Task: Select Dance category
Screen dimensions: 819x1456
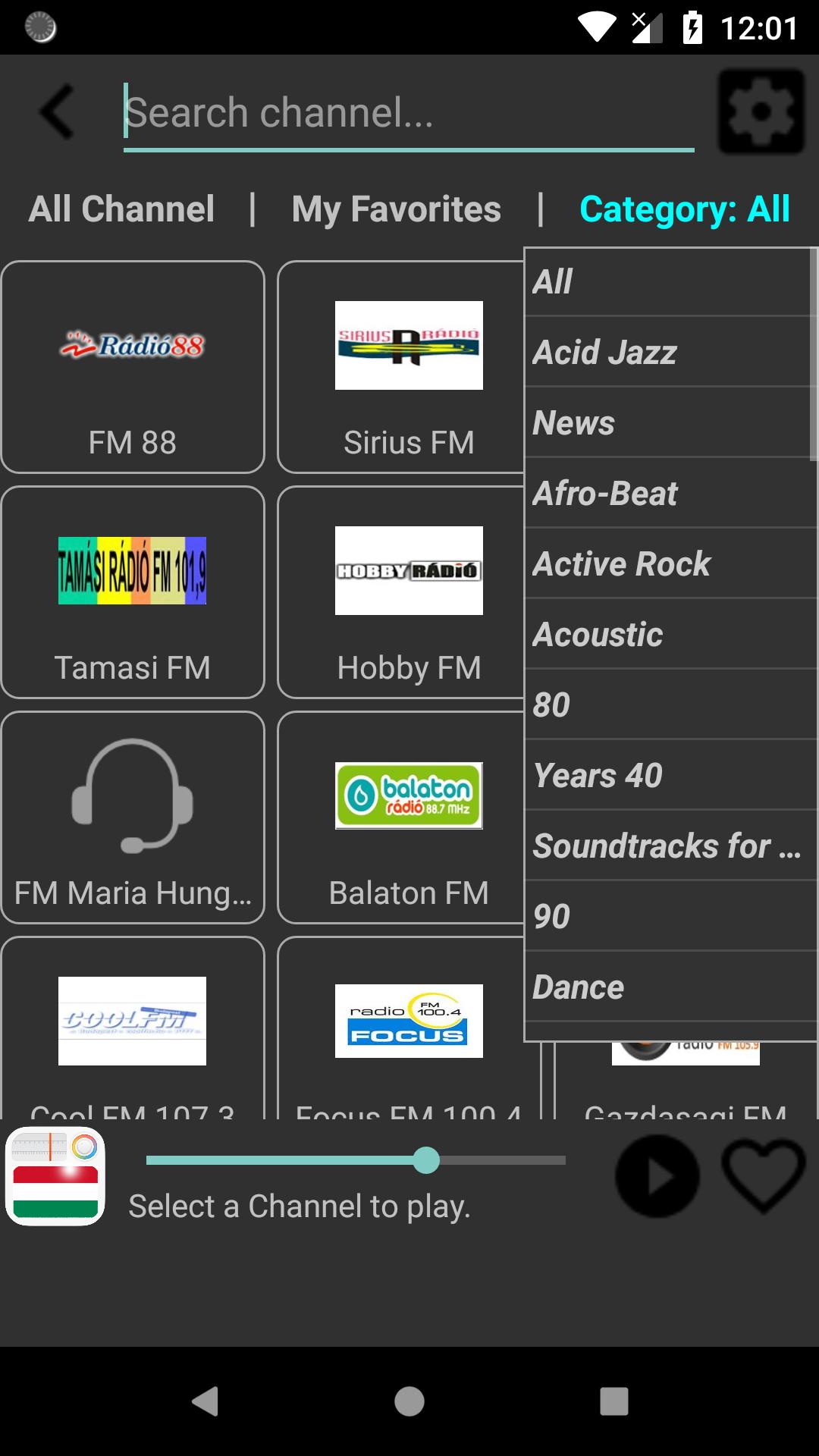Action: click(x=667, y=987)
